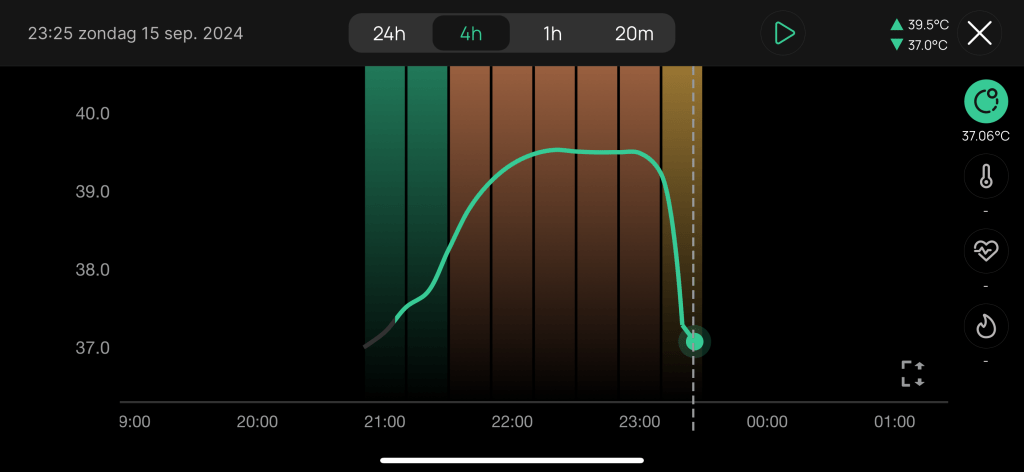Viewport: 1024px width, 472px height.
Task: Toggle the heart rate curve
Action: click(x=986, y=252)
